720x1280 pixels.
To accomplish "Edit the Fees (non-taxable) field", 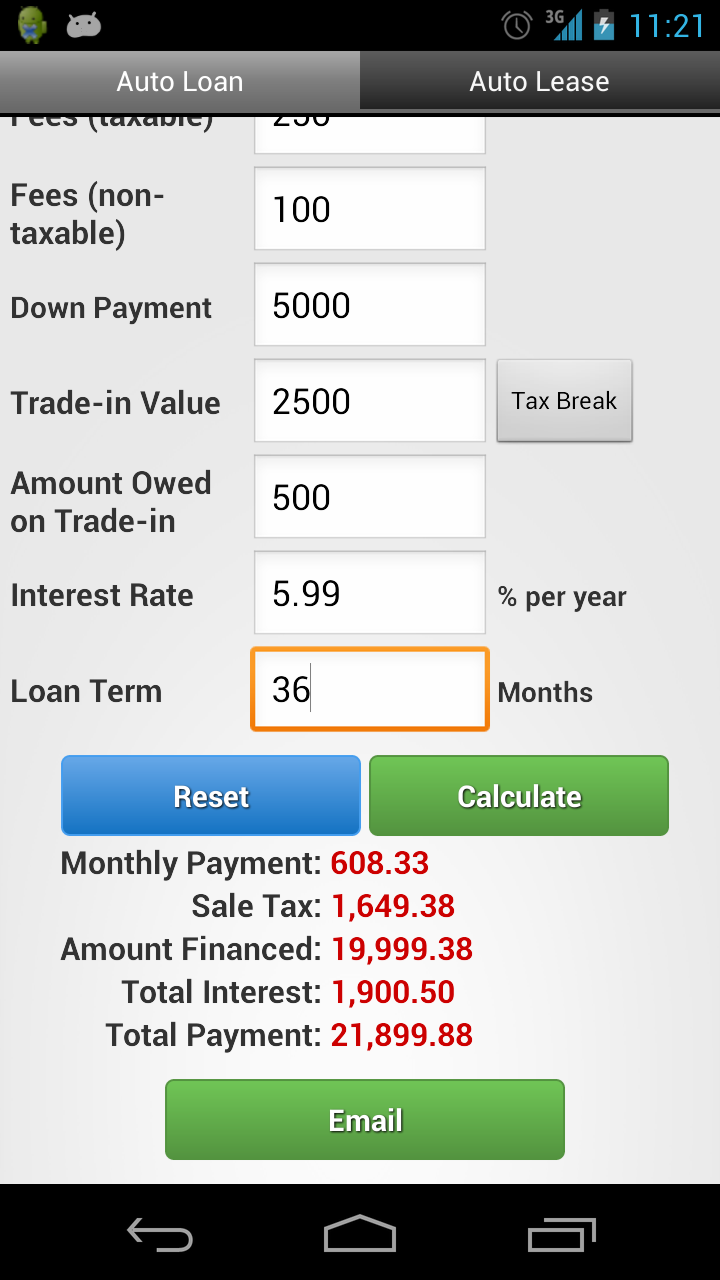I will [370, 209].
